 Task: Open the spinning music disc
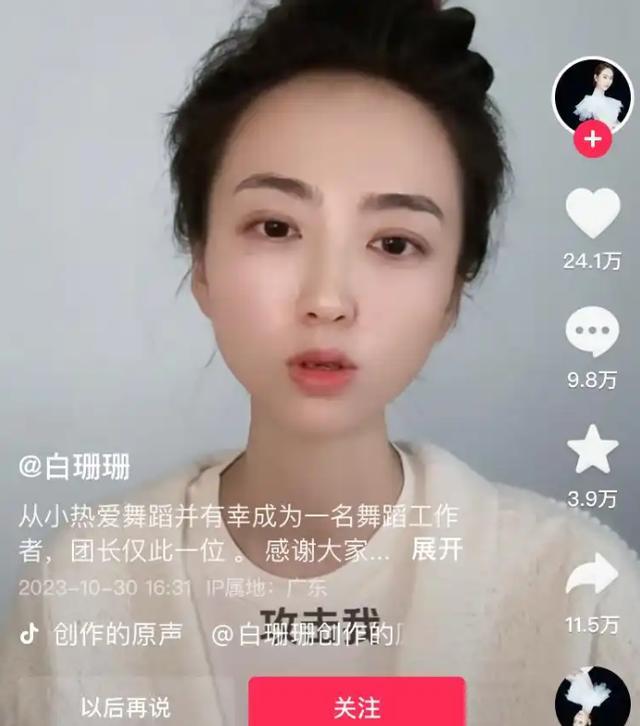click(592, 696)
